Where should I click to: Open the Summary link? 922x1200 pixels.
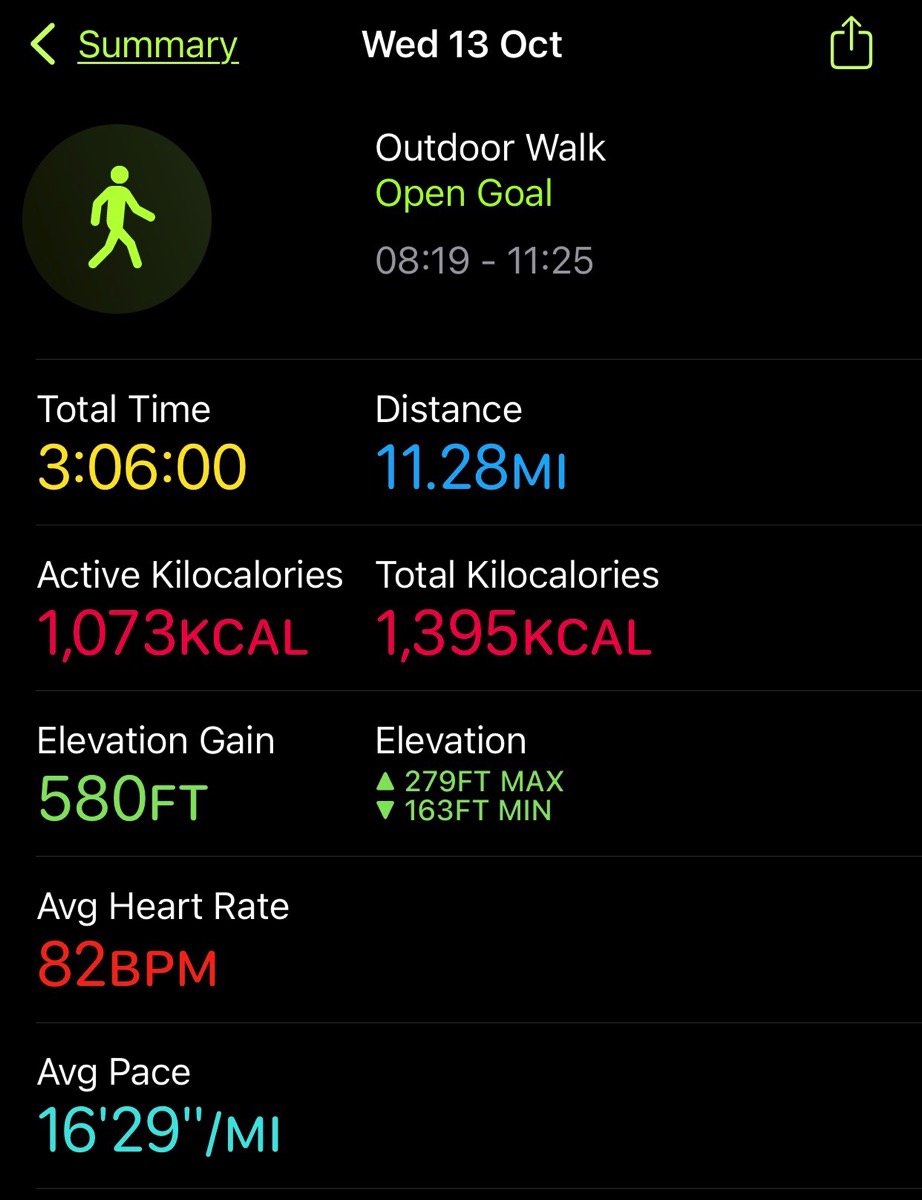(x=157, y=44)
